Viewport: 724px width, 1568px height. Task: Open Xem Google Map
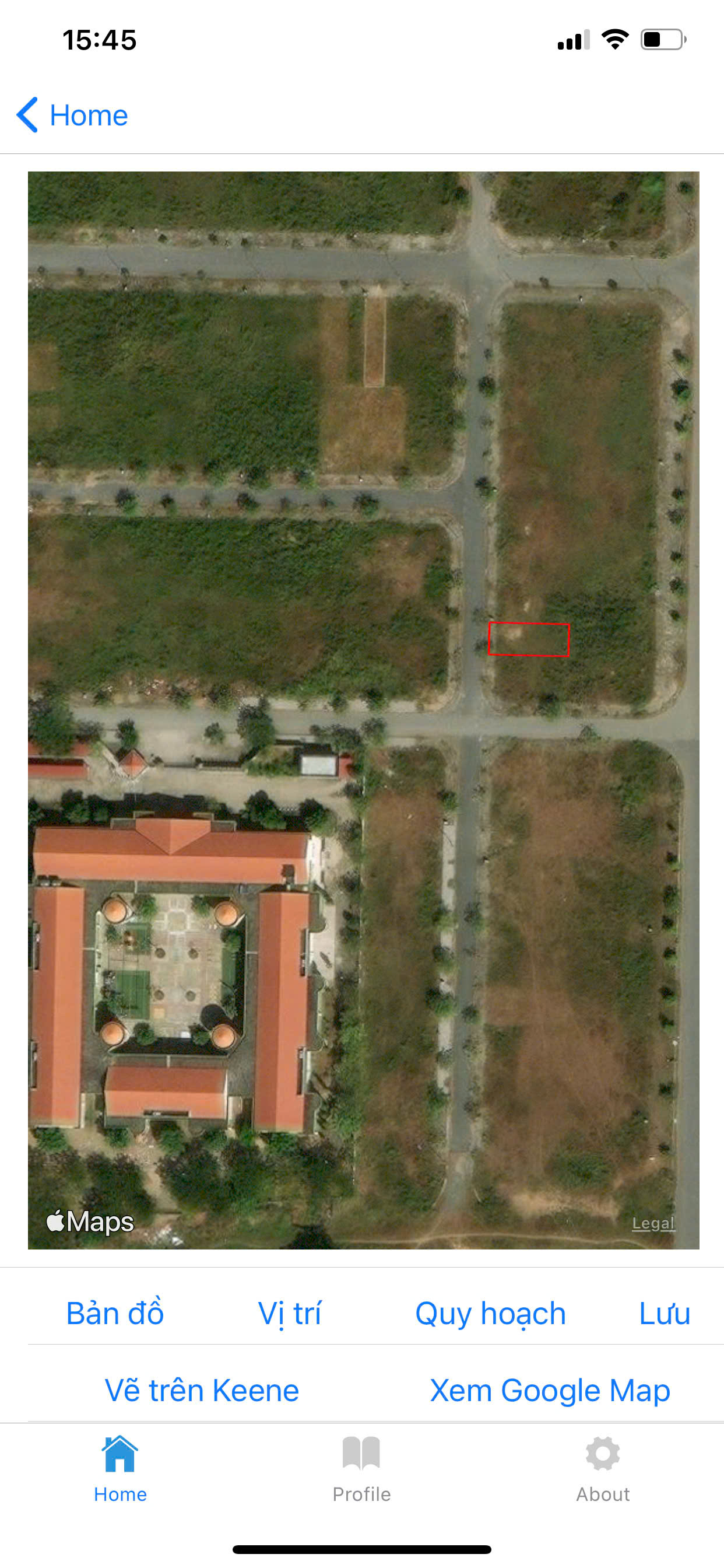[x=549, y=1390]
